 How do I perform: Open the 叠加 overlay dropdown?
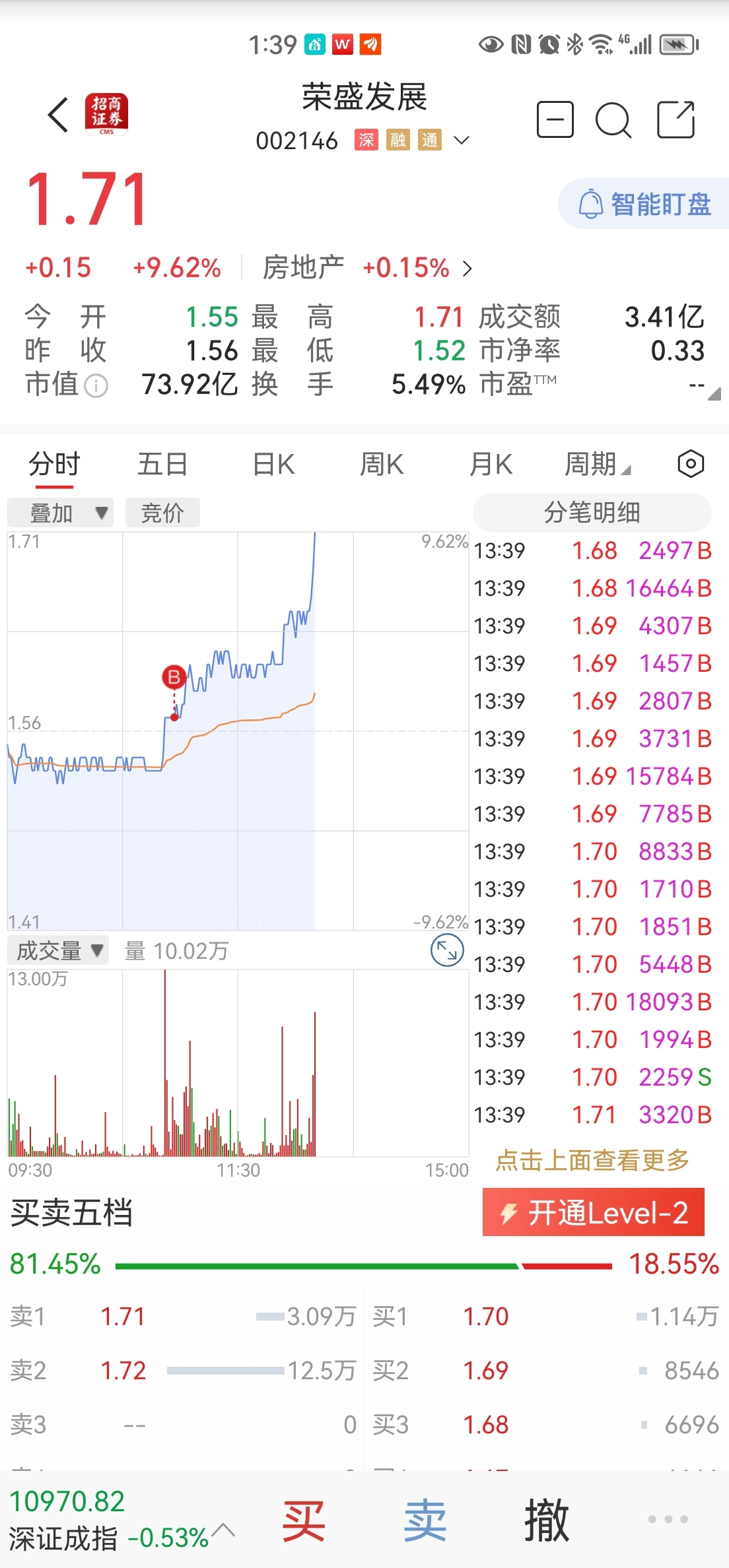tap(61, 513)
